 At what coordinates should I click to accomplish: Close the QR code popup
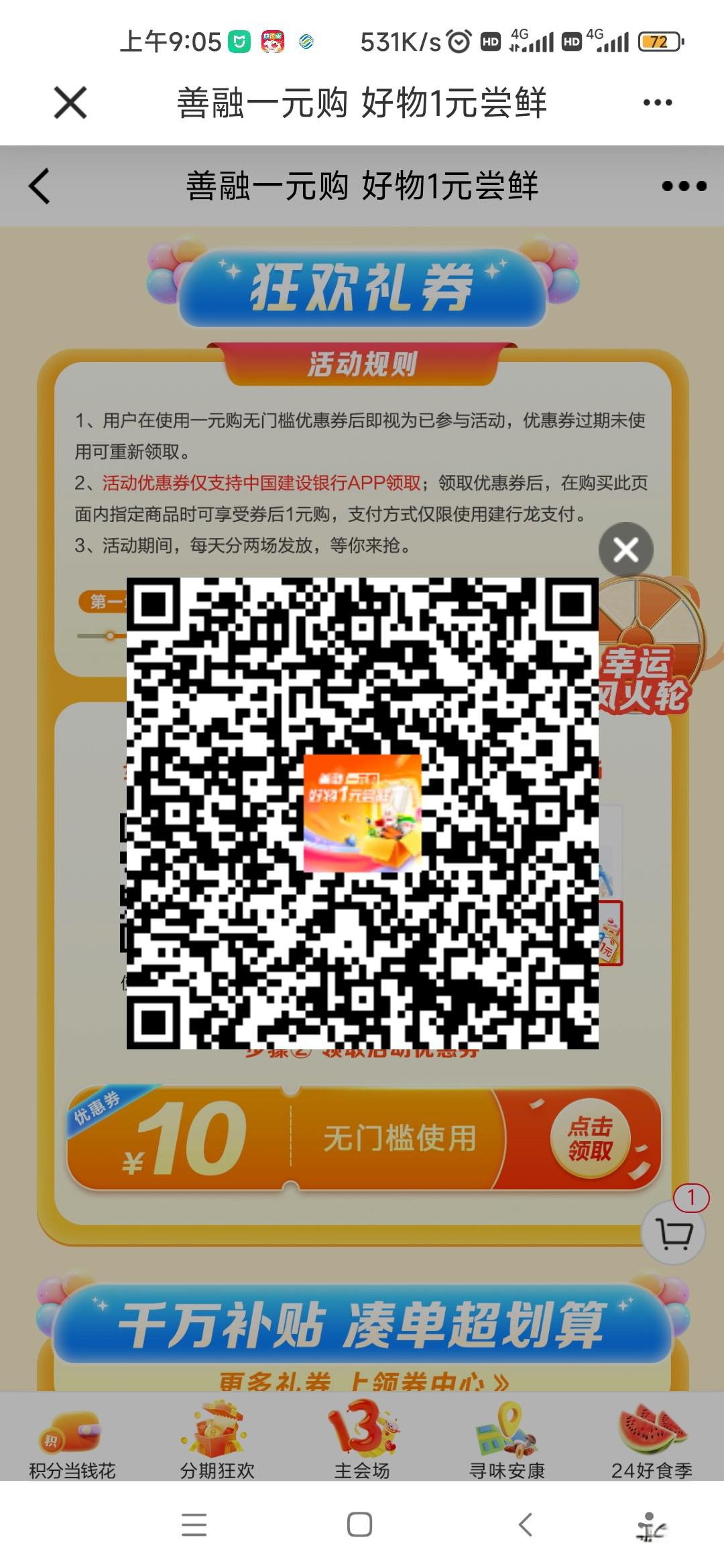[x=625, y=550]
